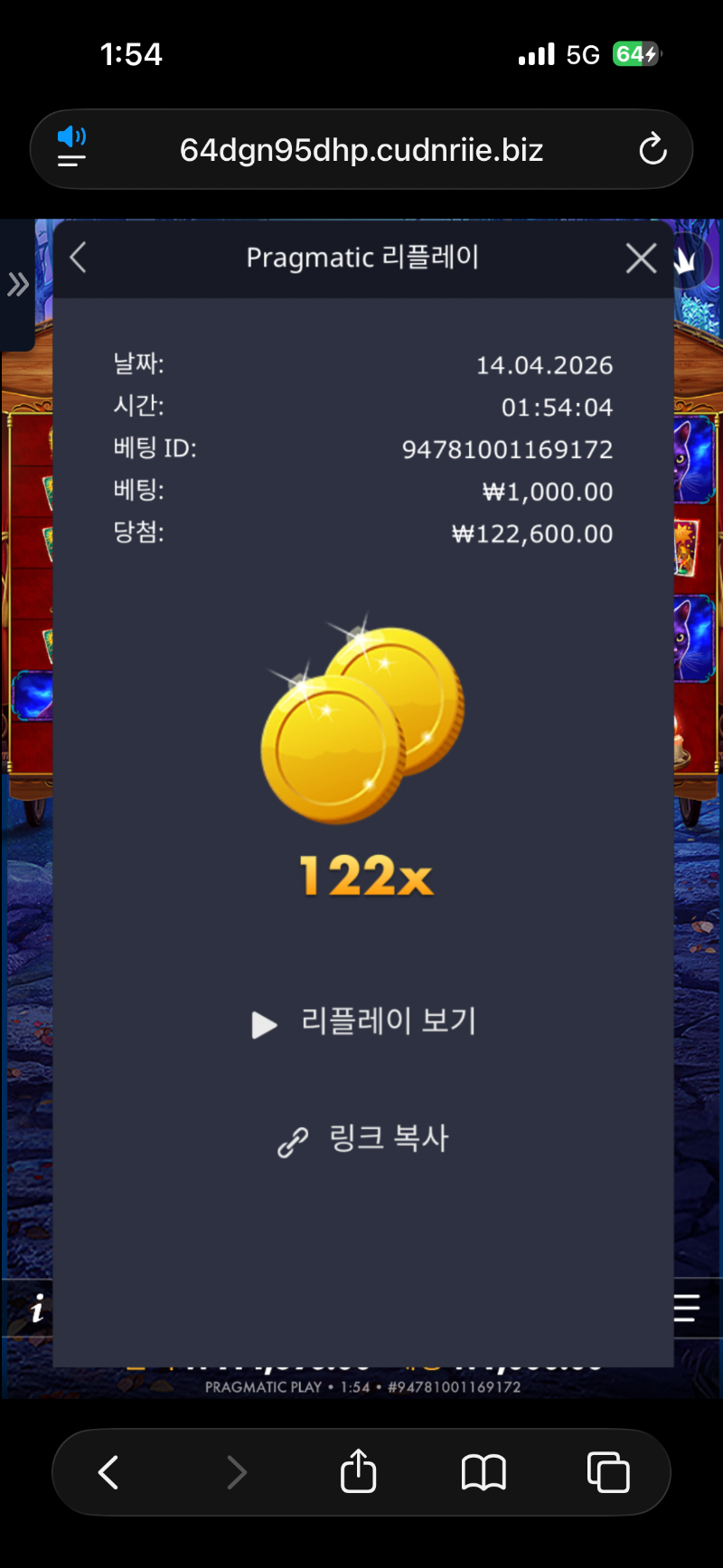Expand the side panel double arrow
This screenshot has width=723, height=1568.
tap(17, 285)
